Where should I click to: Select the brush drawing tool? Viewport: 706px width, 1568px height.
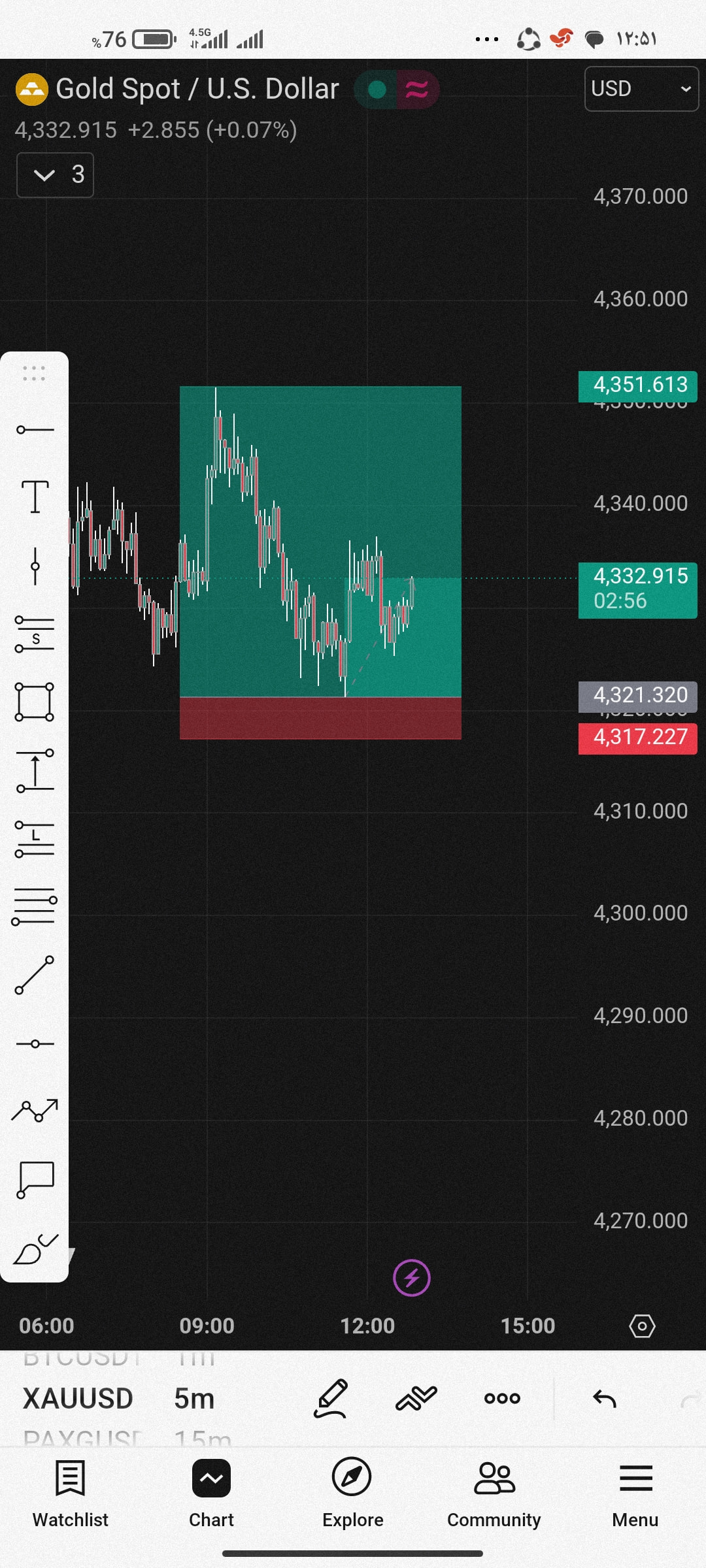35,1249
